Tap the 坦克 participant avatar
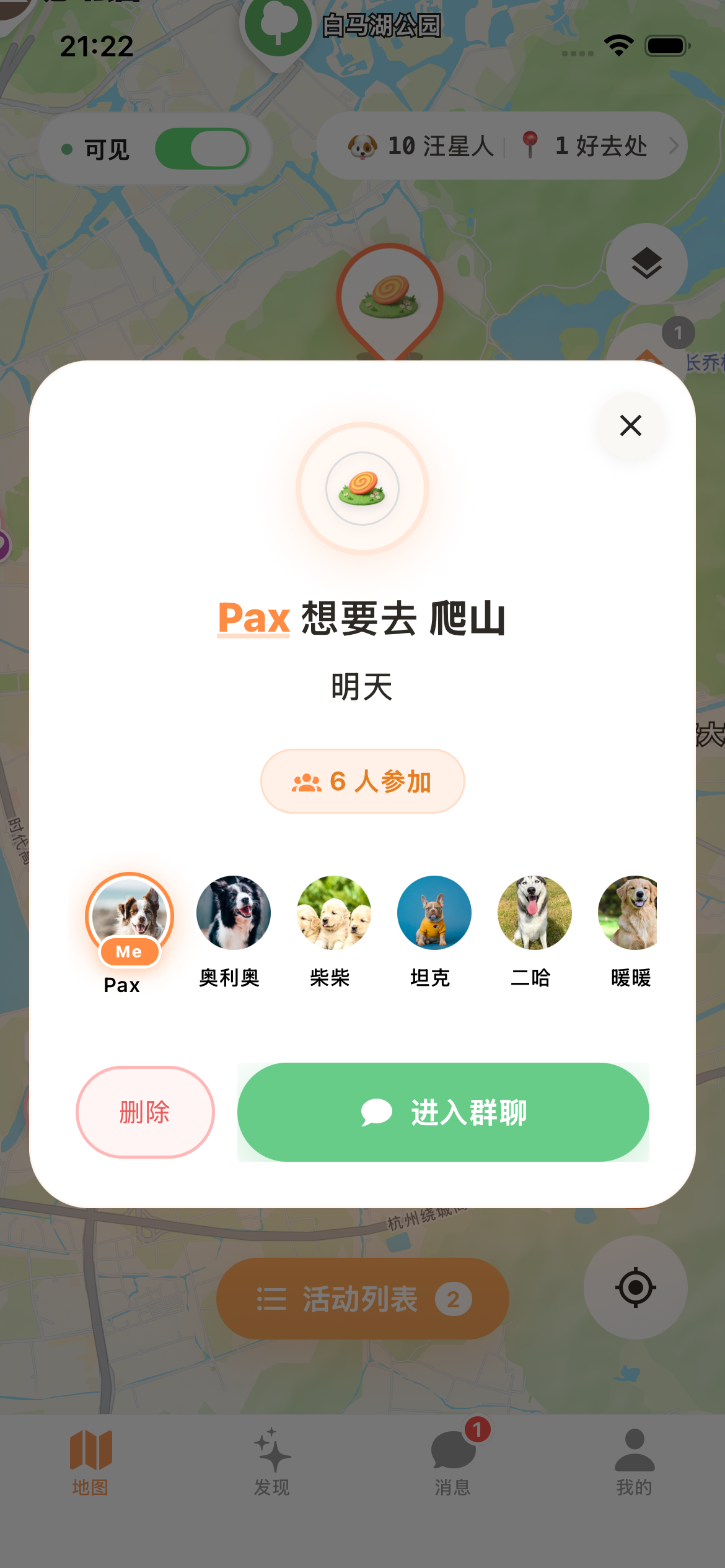The image size is (725, 1568). (x=434, y=912)
